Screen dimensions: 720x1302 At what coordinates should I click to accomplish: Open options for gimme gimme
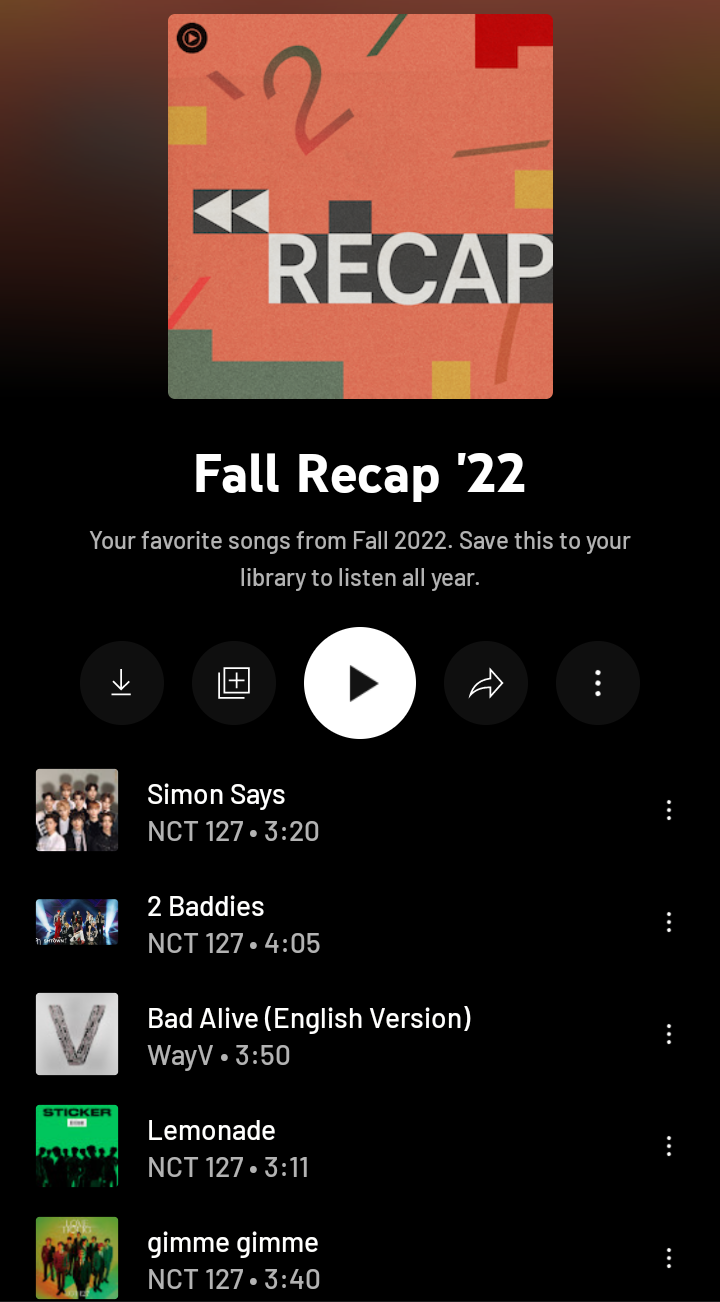[x=669, y=1258]
